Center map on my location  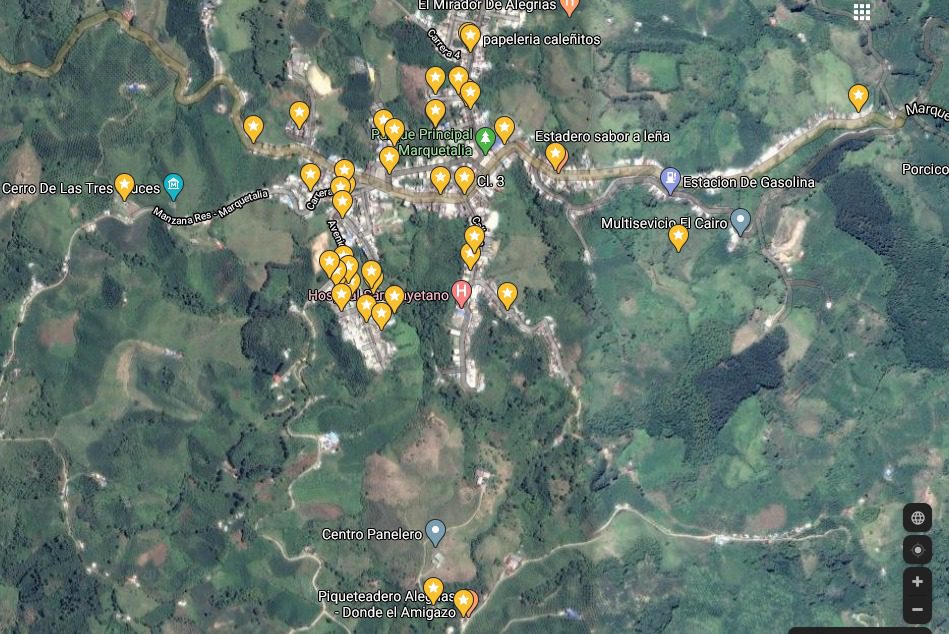tap(917, 550)
